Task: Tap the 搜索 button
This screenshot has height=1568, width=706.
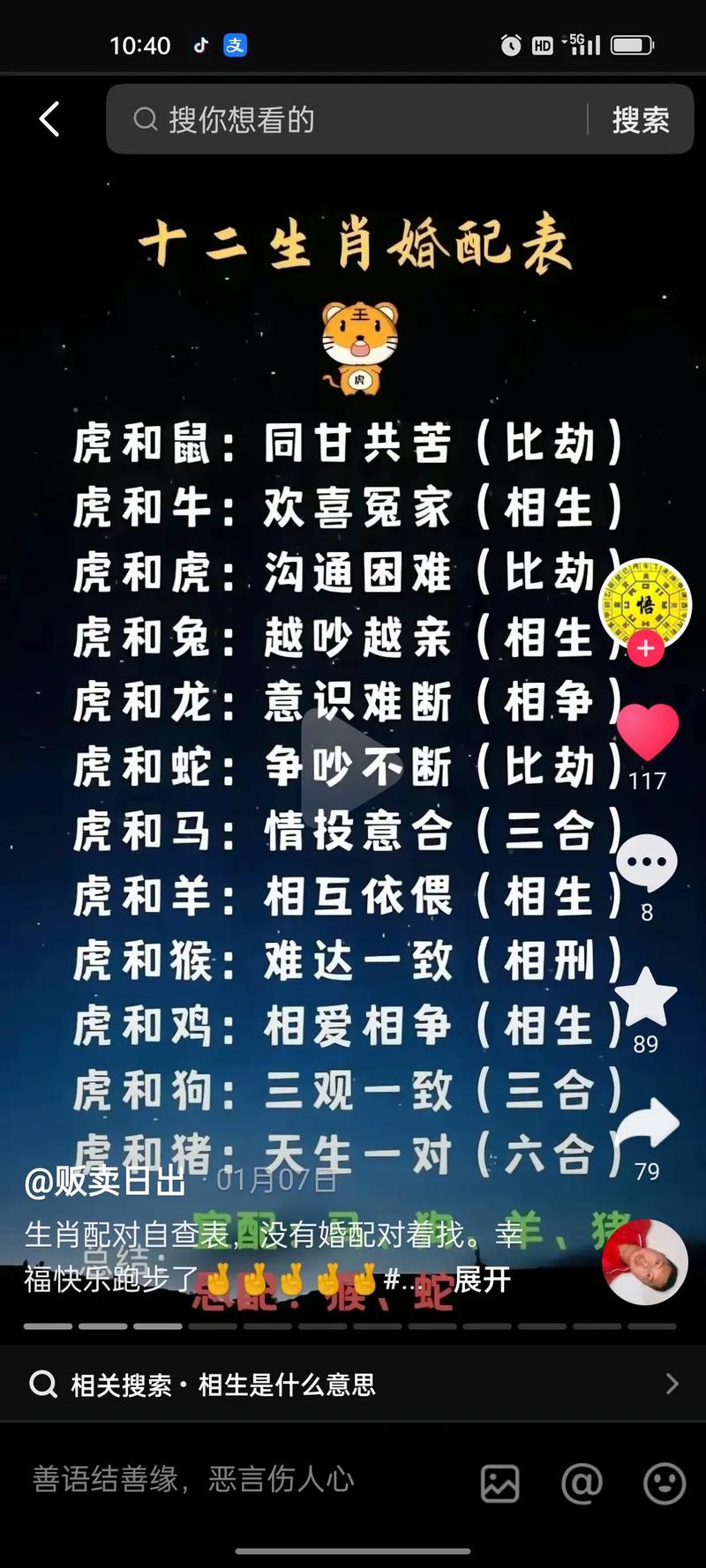Action: point(641,119)
